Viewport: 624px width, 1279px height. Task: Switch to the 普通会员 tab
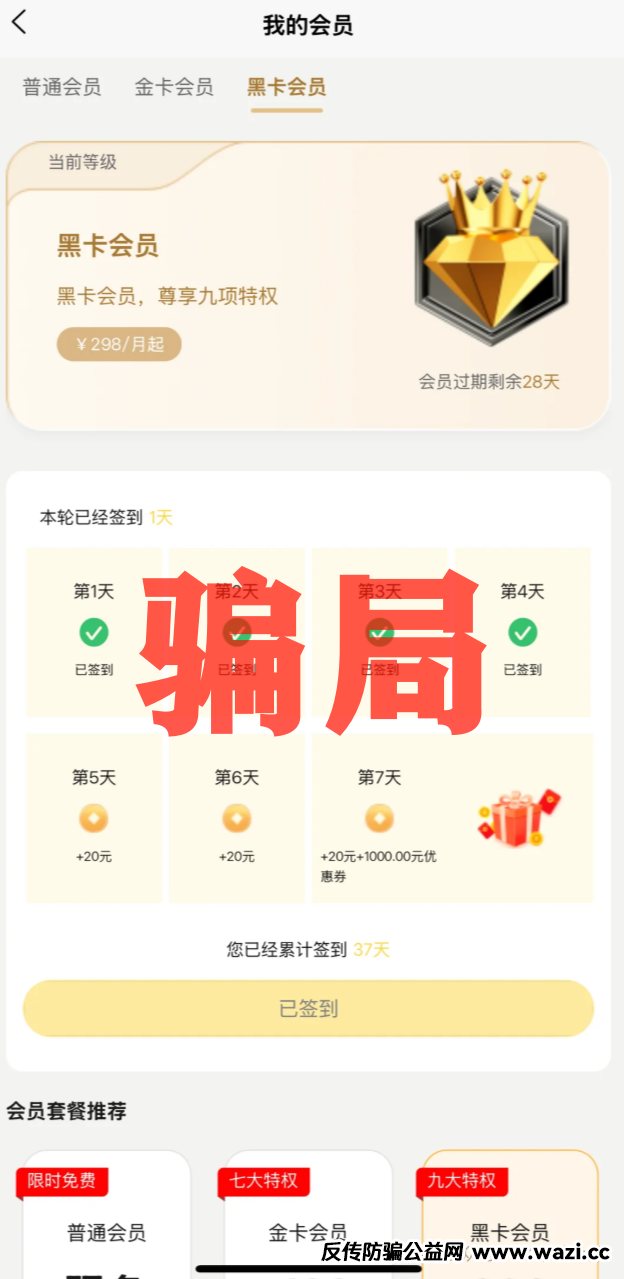point(62,87)
